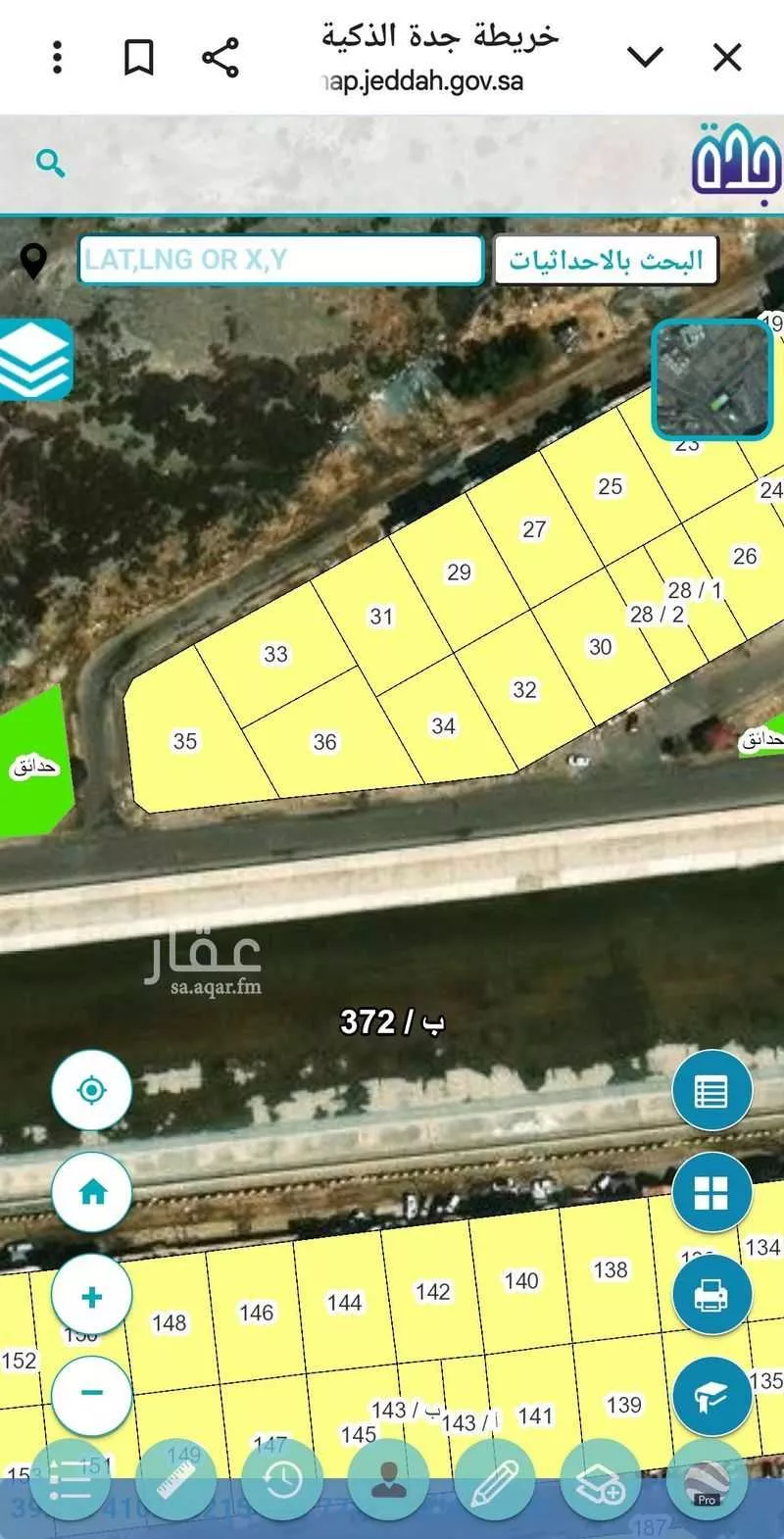Select the ruler measurement tool
The width and height of the screenshot is (784, 1539).
(177, 1480)
